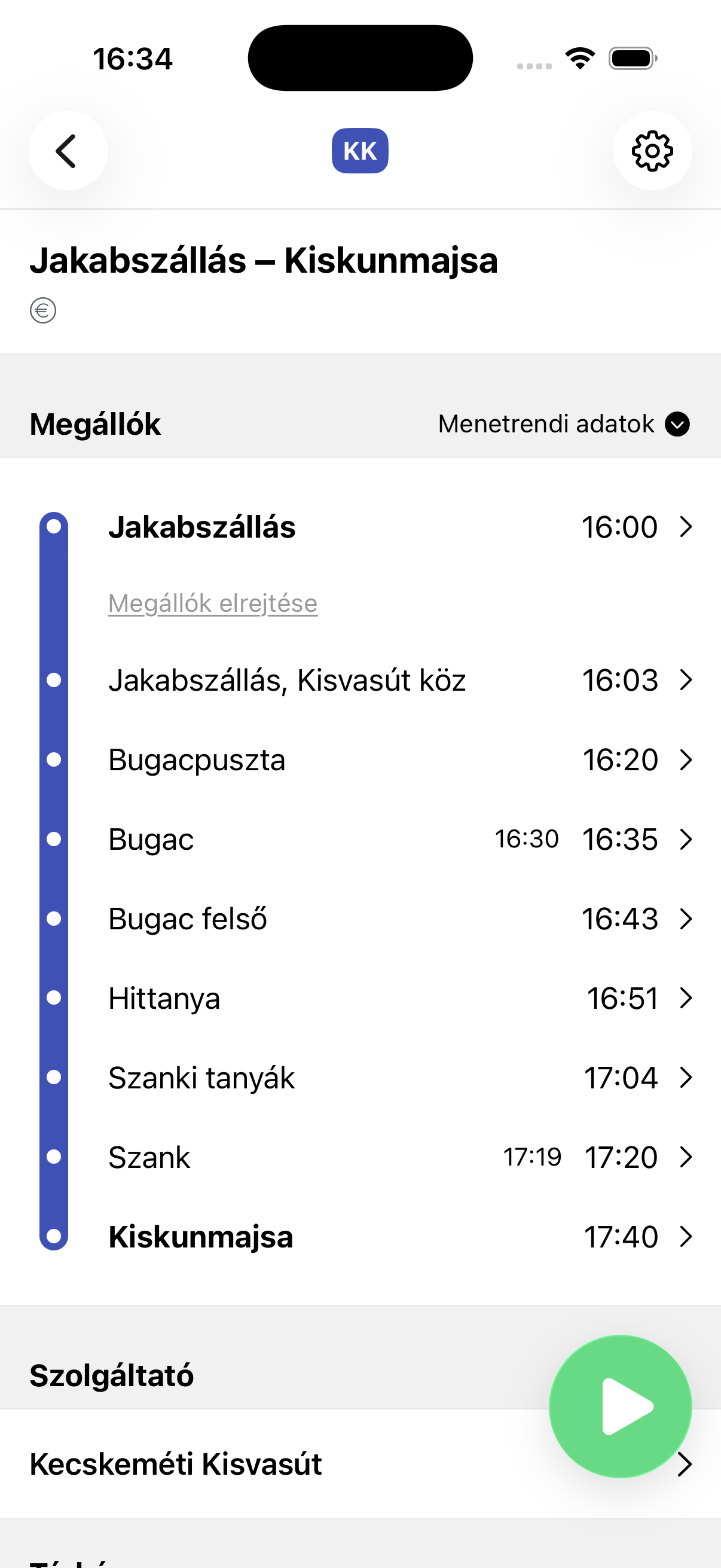Open the Szank 17:20 stop
The width and height of the screenshot is (721, 1568).
tap(360, 1157)
